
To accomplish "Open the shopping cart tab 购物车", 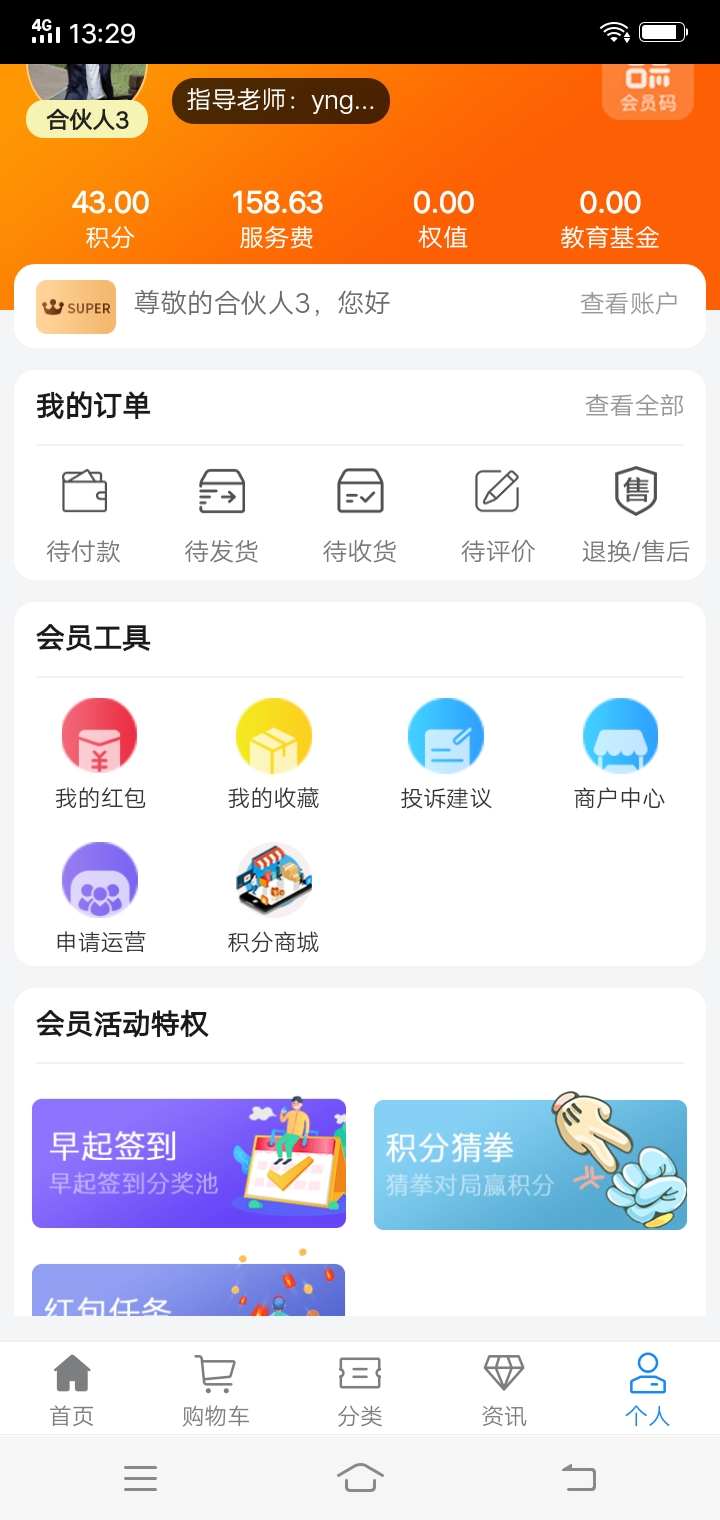I will 215,1387.
